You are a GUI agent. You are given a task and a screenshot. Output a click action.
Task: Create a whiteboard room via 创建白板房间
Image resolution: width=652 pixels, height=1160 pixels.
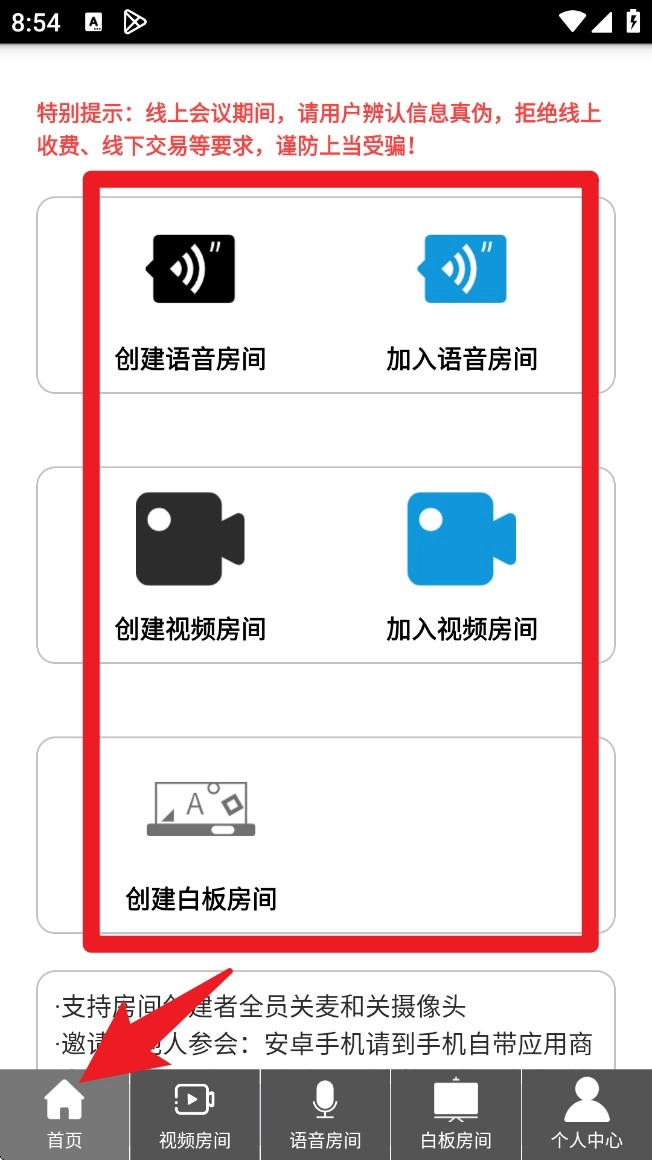pos(201,840)
